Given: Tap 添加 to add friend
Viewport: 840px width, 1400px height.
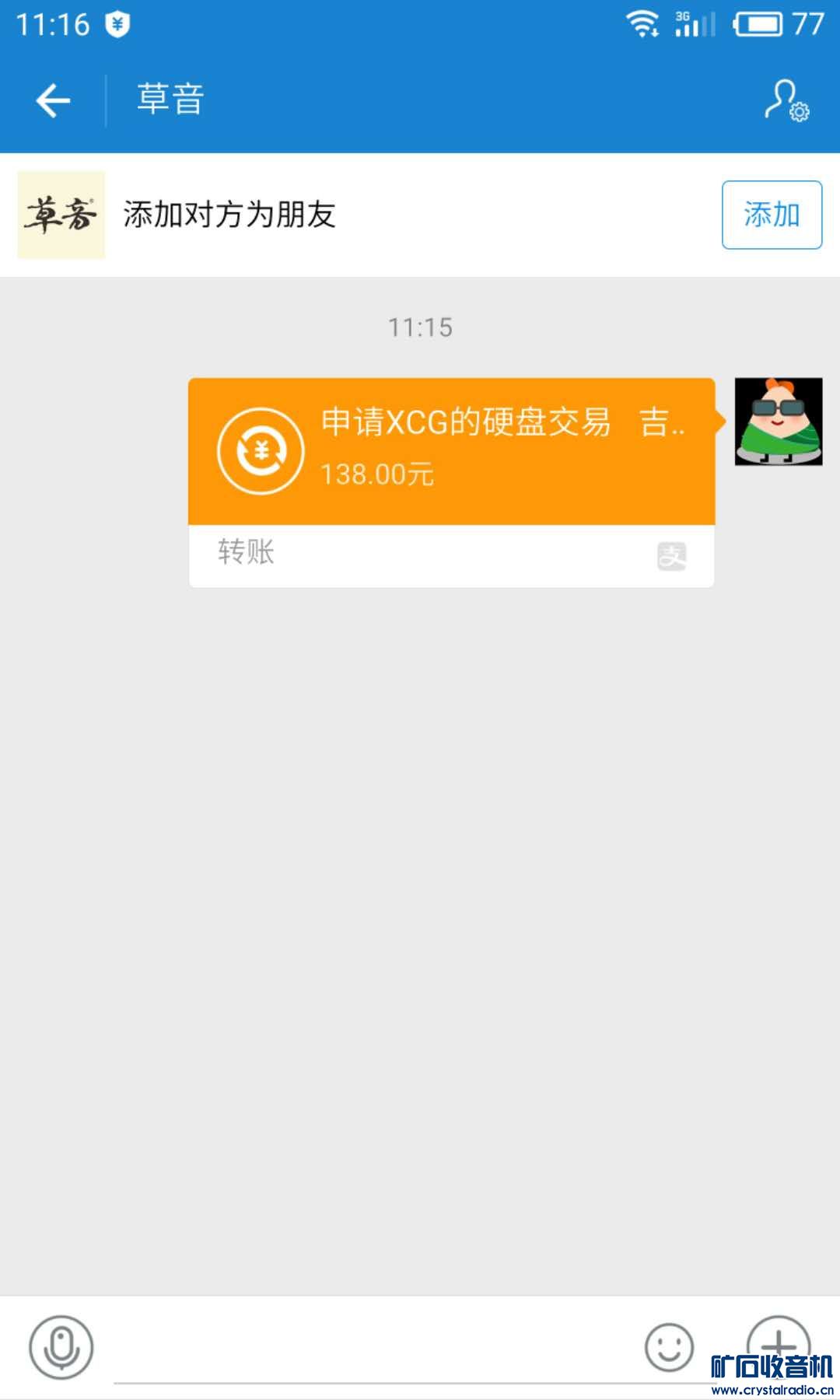Looking at the screenshot, I should [771, 215].
